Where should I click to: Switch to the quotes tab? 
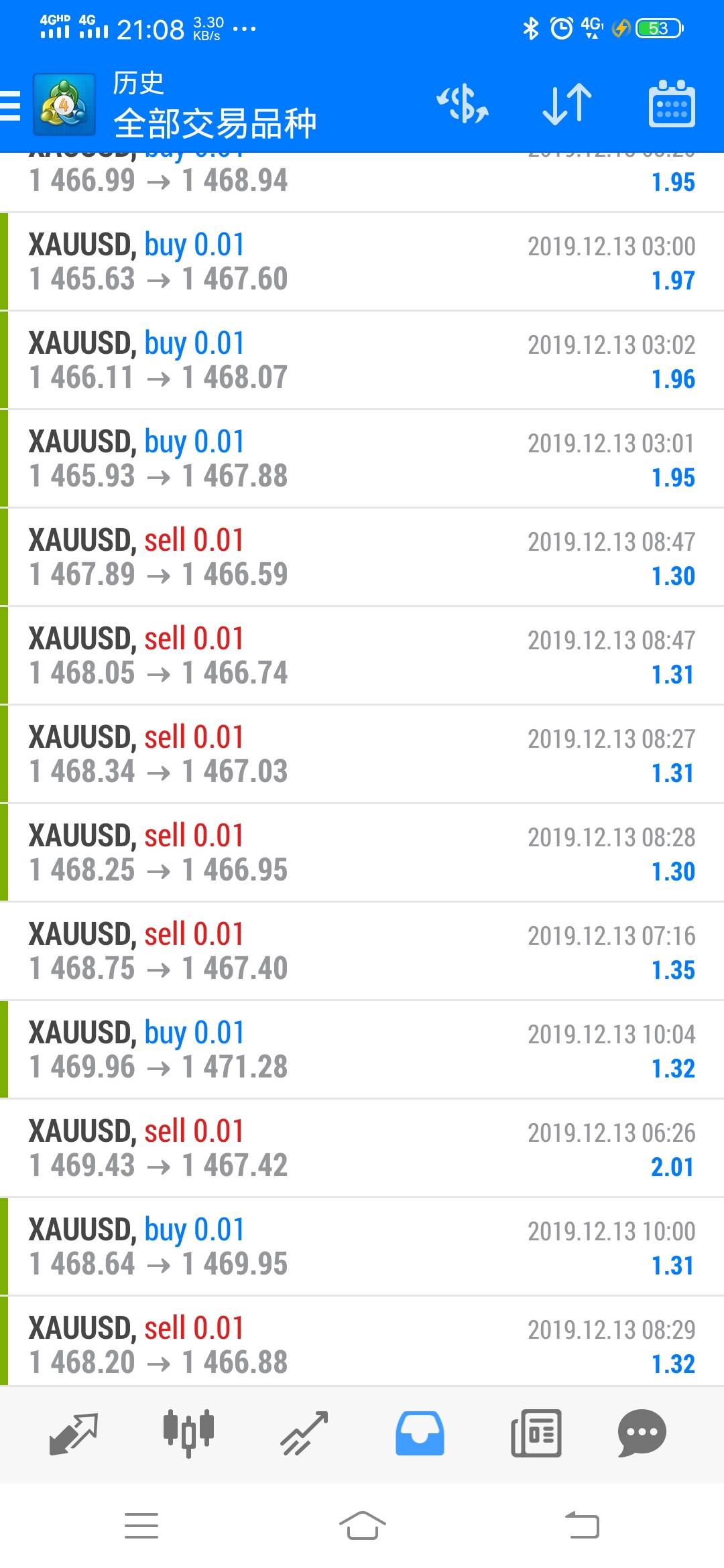[74, 1433]
